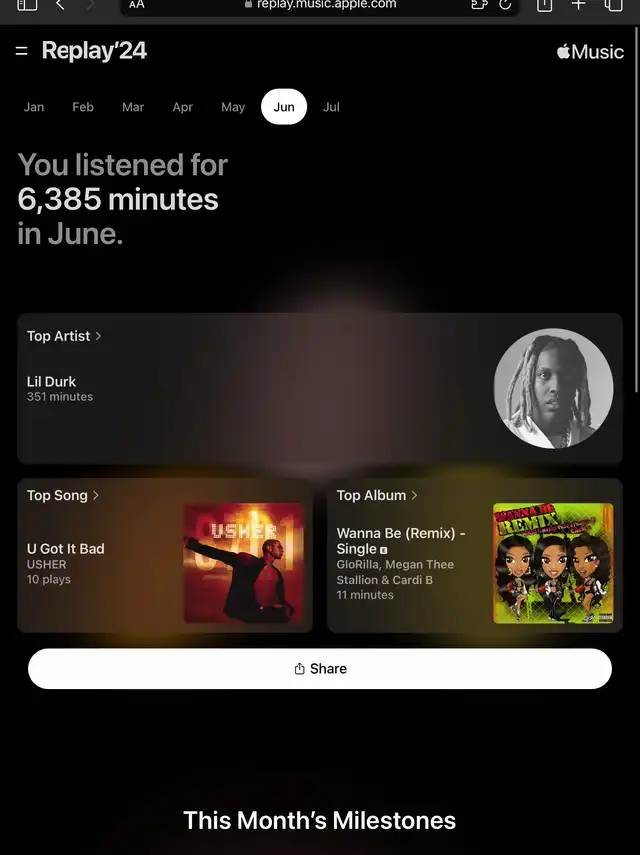Switch to the Jan month tab
The height and width of the screenshot is (855, 640).
[x=34, y=107]
